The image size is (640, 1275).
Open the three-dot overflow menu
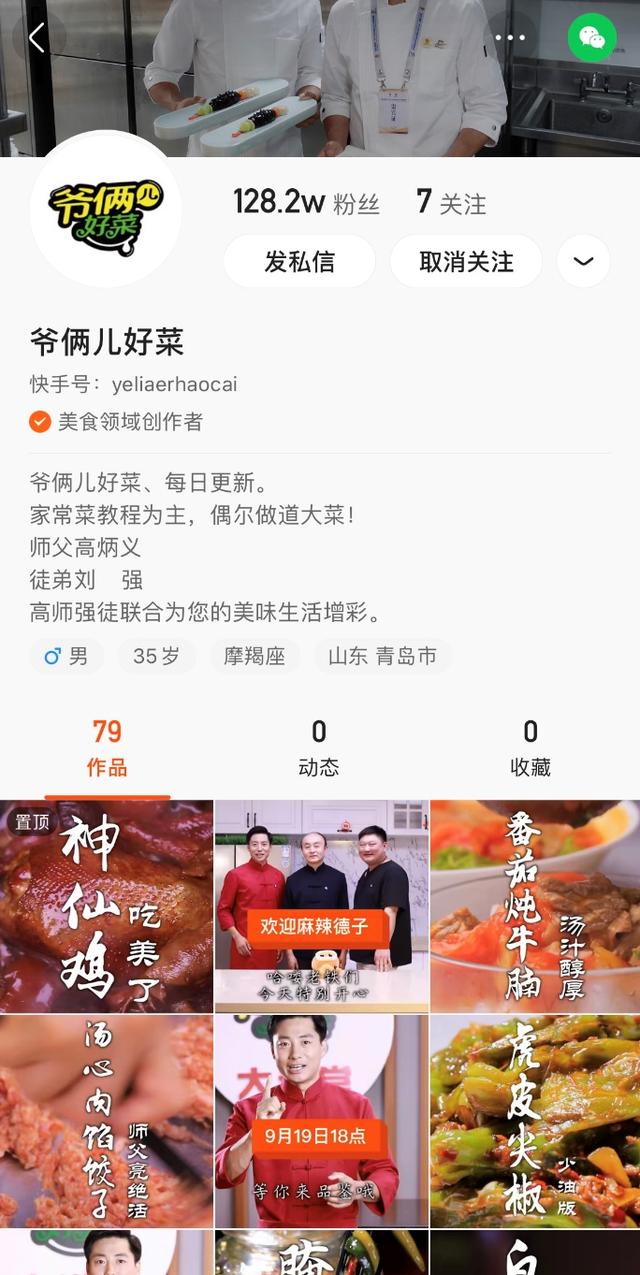pyautogui.click(x=510, y=38)
